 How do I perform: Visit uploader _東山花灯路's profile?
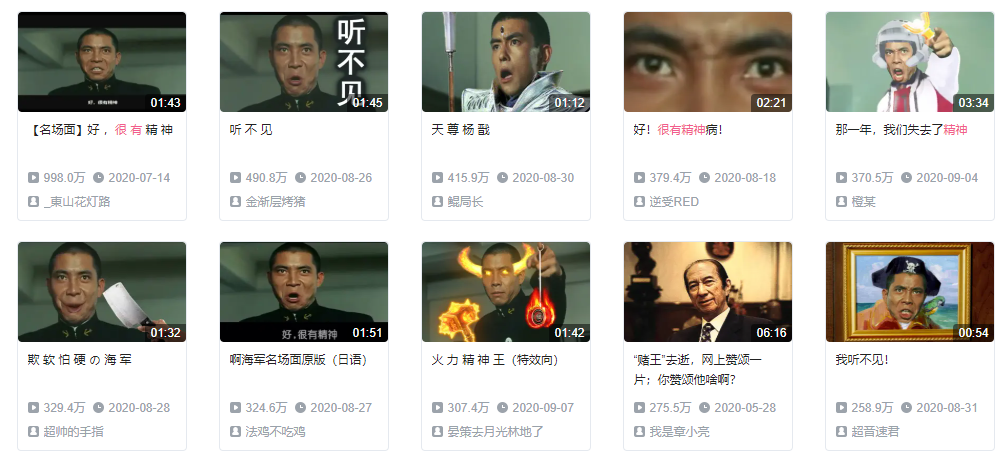tap(77, 201)
